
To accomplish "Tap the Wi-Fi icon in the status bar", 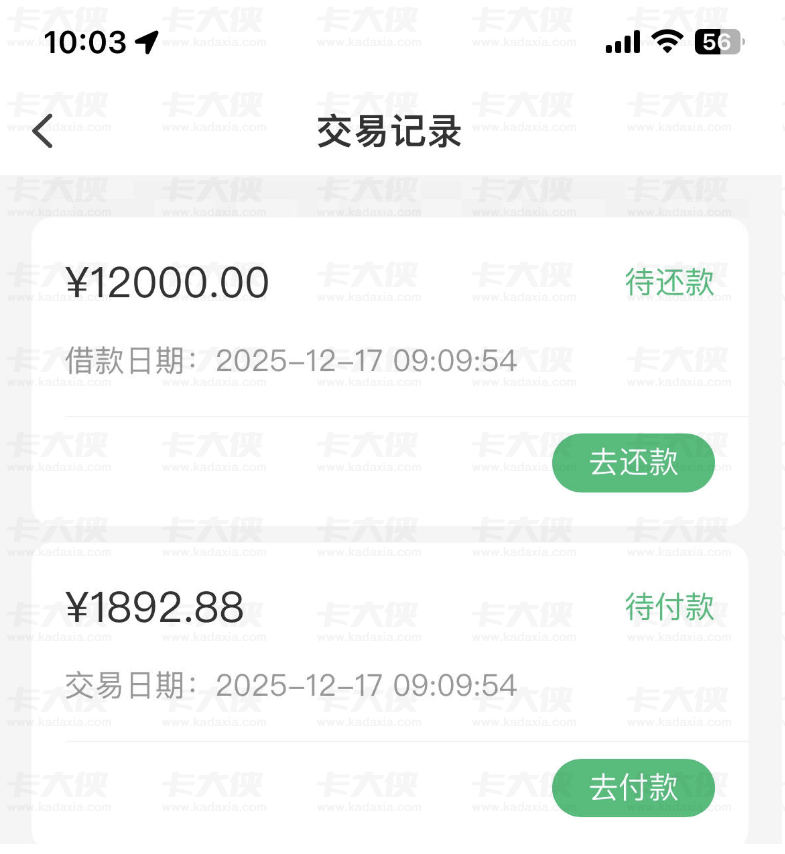I will (665, 41).
